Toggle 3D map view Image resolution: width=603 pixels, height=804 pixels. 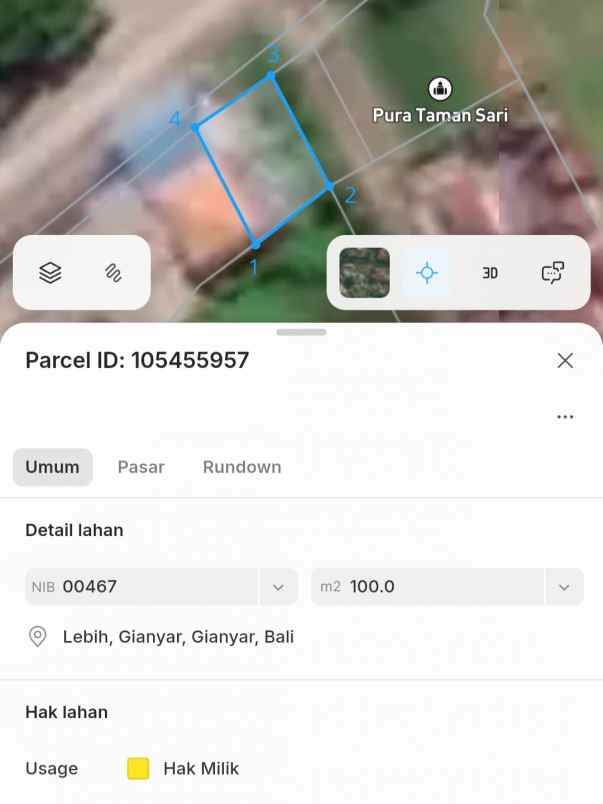[490, 273]
